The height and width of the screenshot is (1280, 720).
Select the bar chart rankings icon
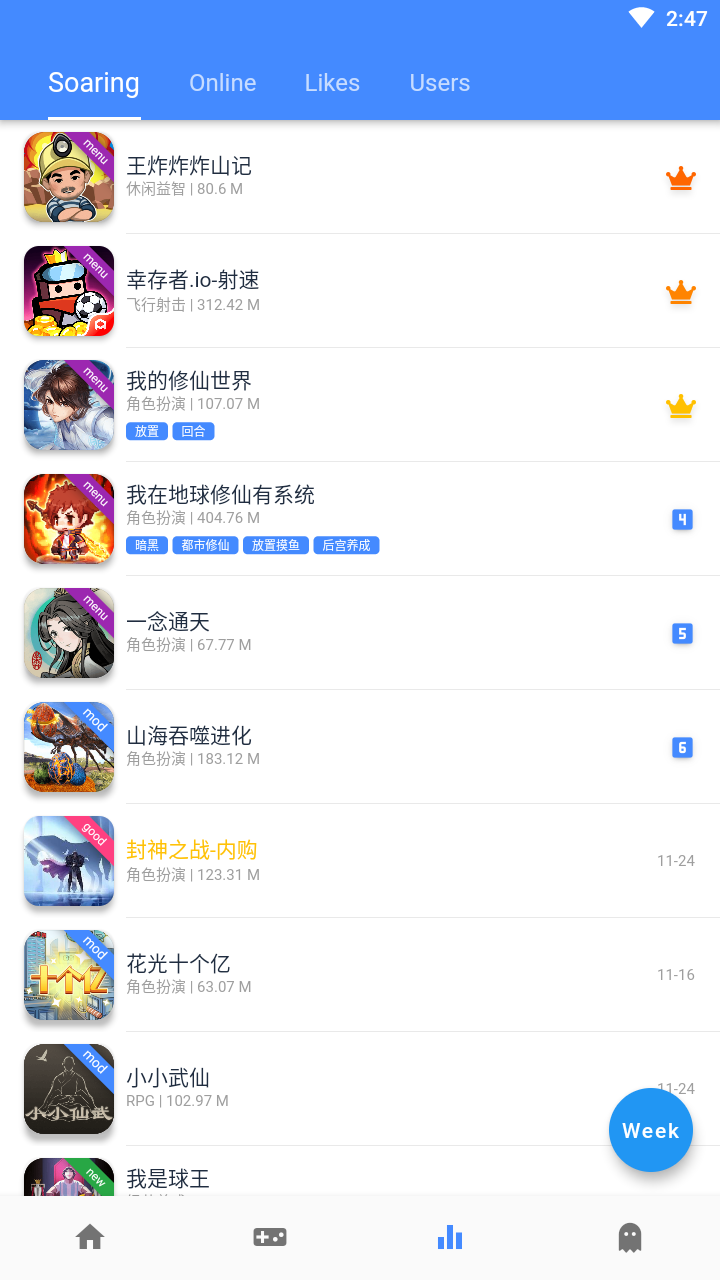tap(450, 1237)
